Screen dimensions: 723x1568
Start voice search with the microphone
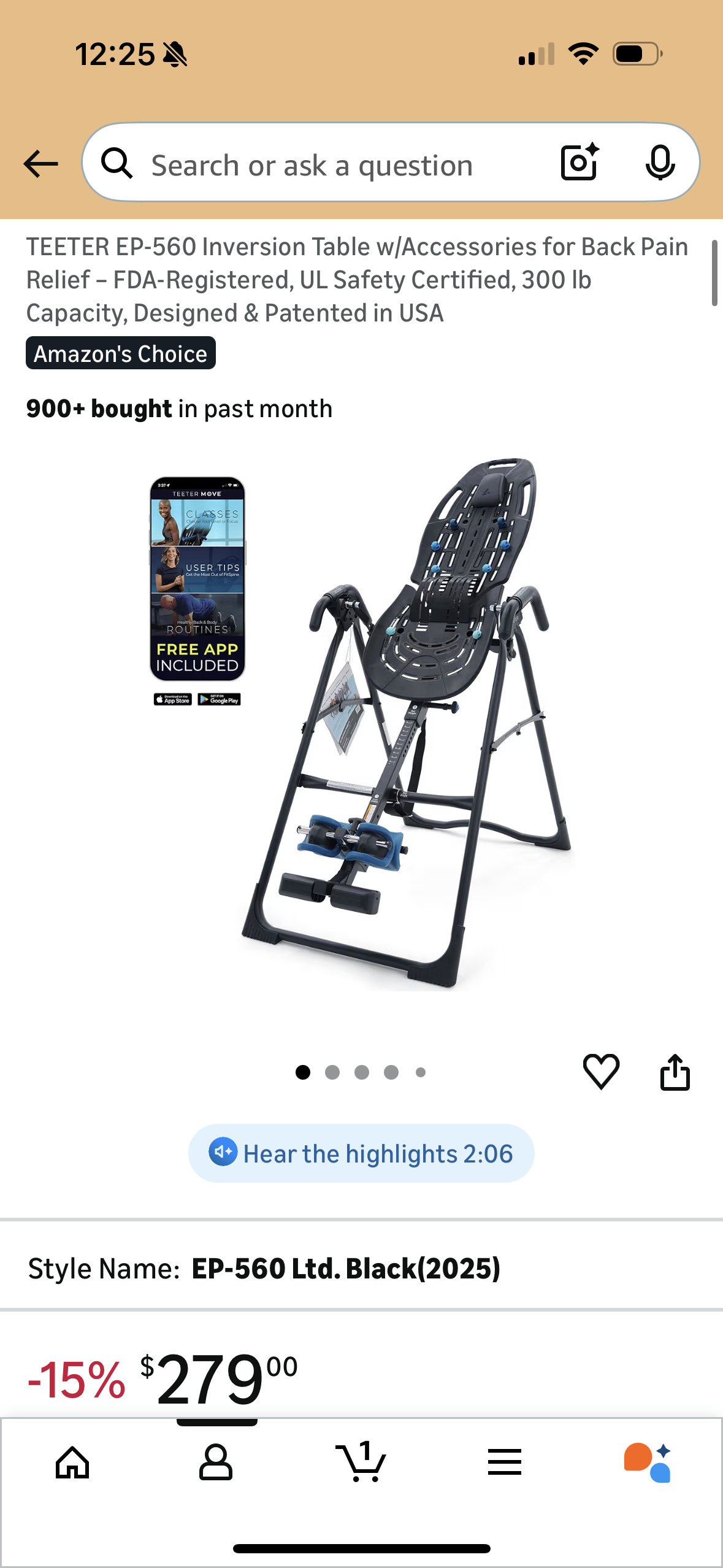tap(660, 163)
